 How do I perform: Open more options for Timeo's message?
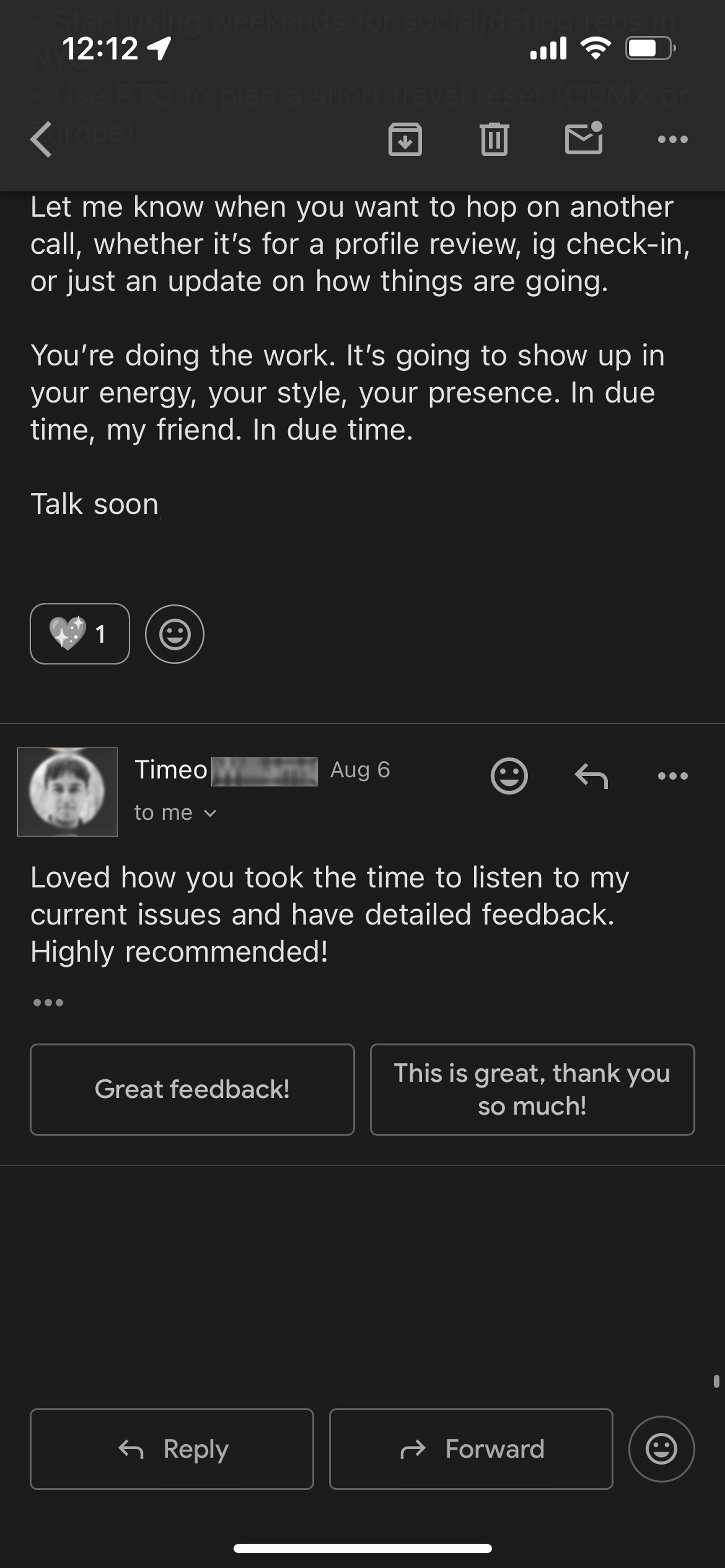click(673, 775)
